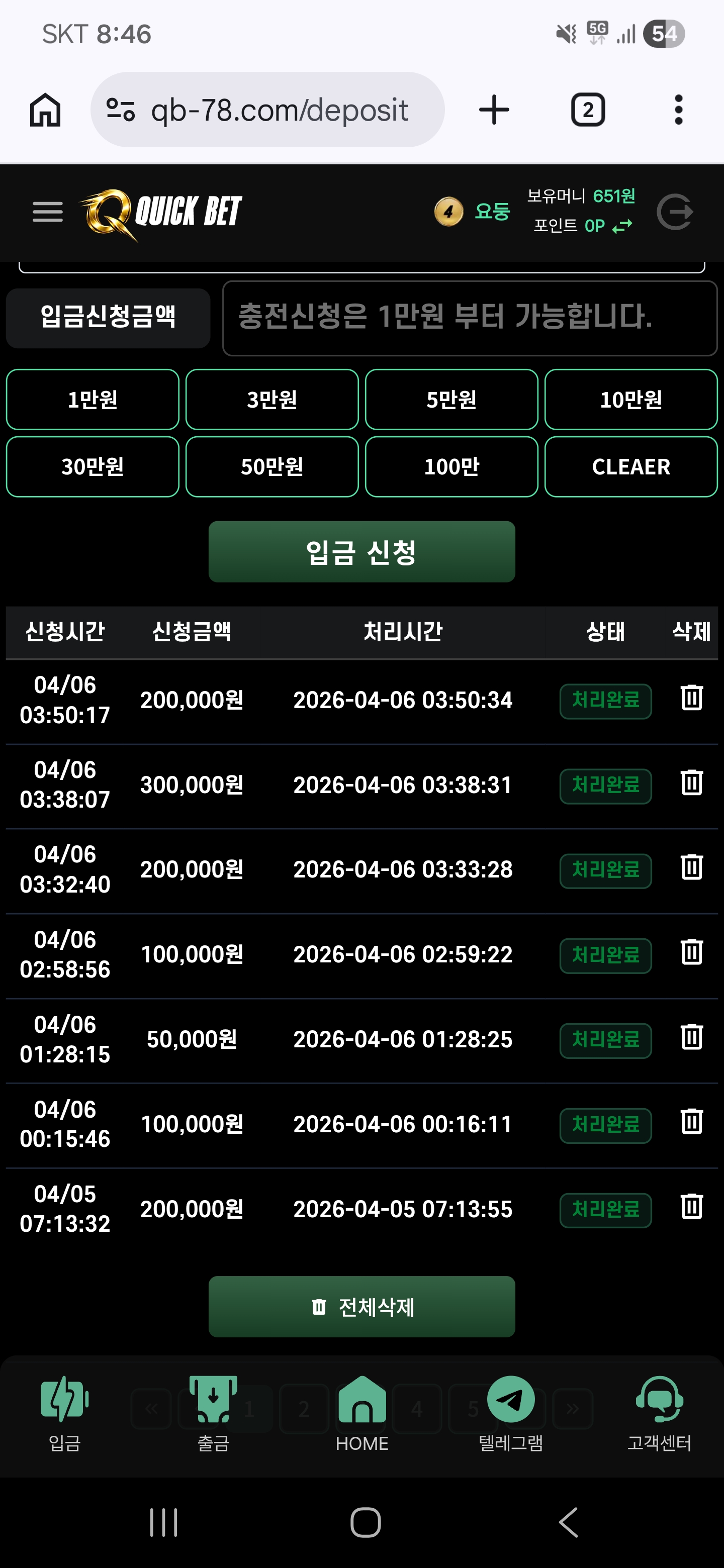Focus the deposit amount input field
The image size is (724, 1568).
pos(470,318)
